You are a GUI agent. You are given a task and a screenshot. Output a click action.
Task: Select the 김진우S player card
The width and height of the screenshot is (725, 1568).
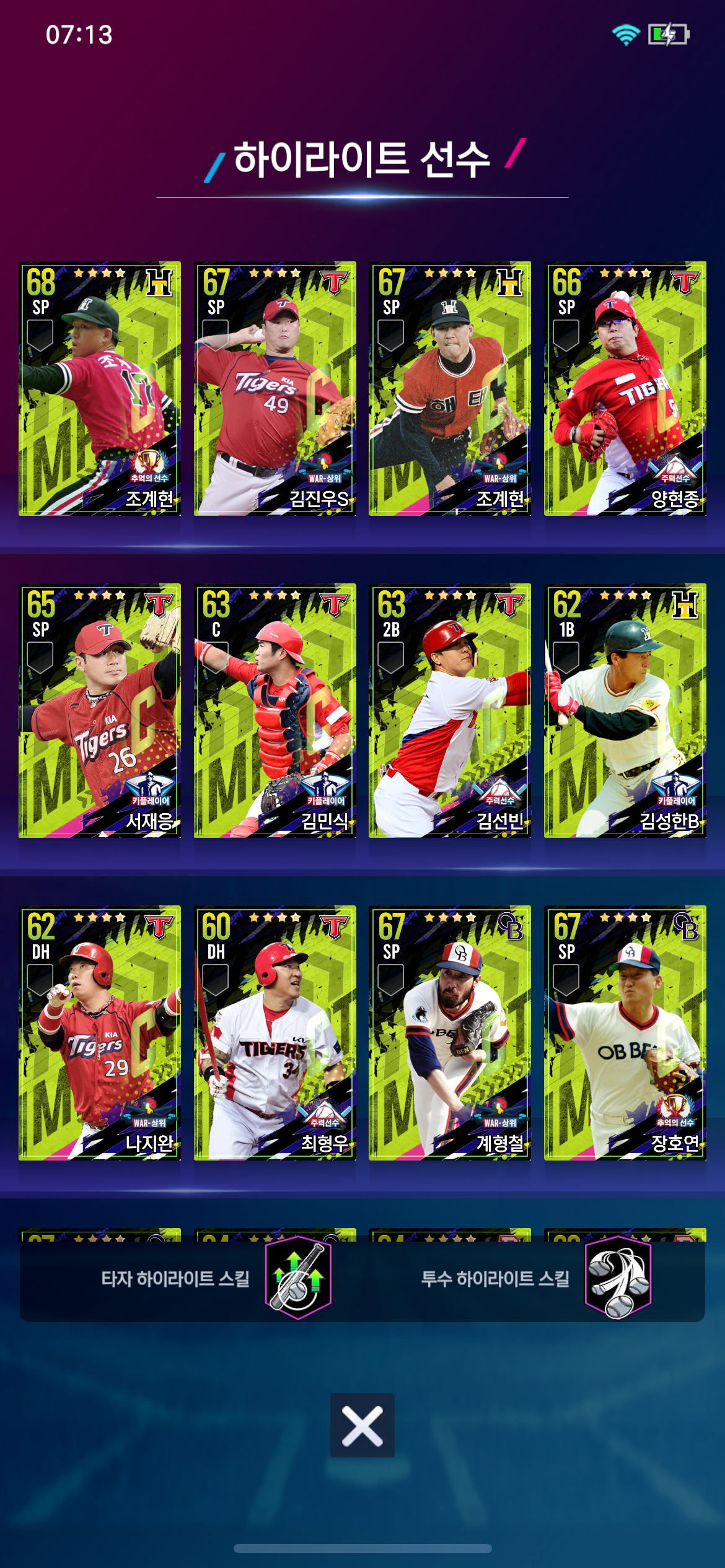pos(275,388)
